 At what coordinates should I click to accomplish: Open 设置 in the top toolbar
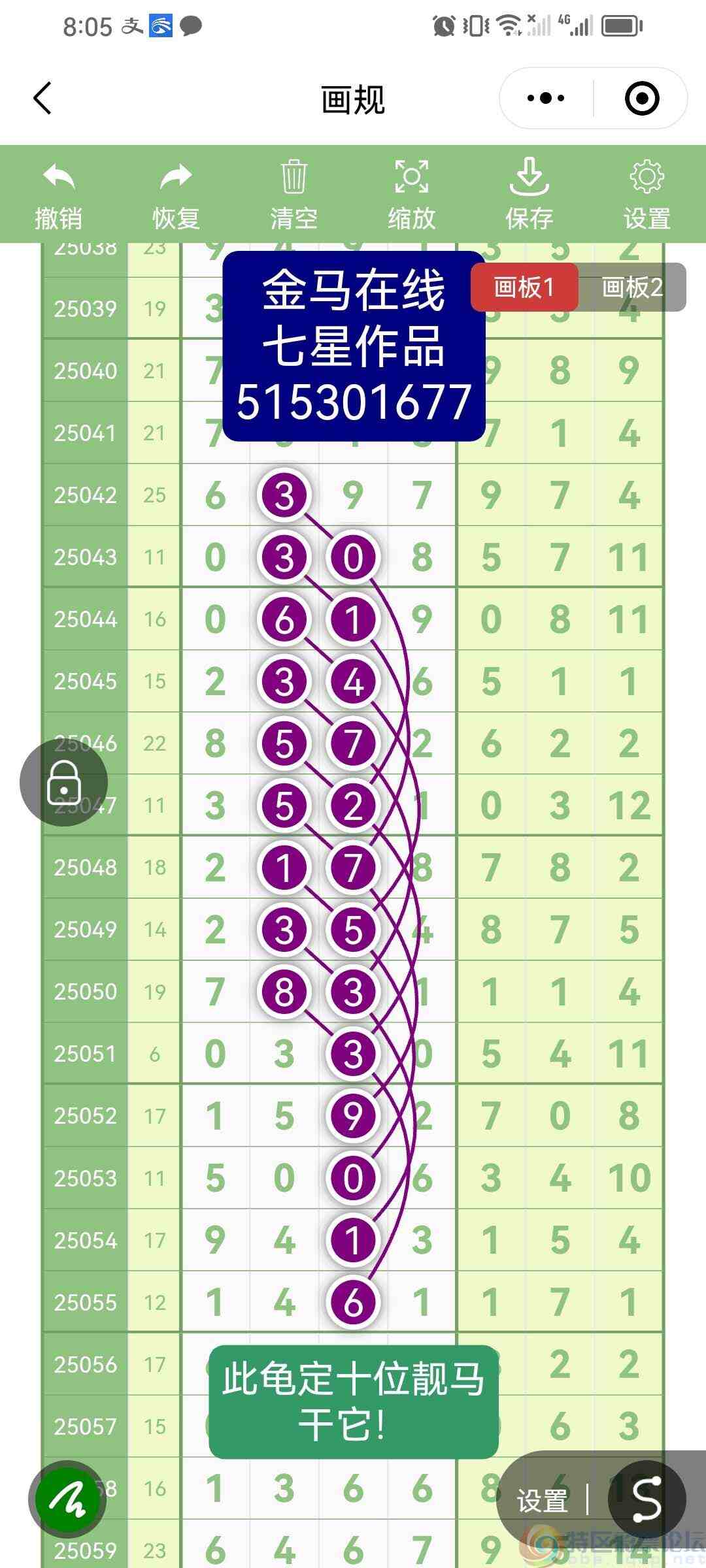point(647,195)
